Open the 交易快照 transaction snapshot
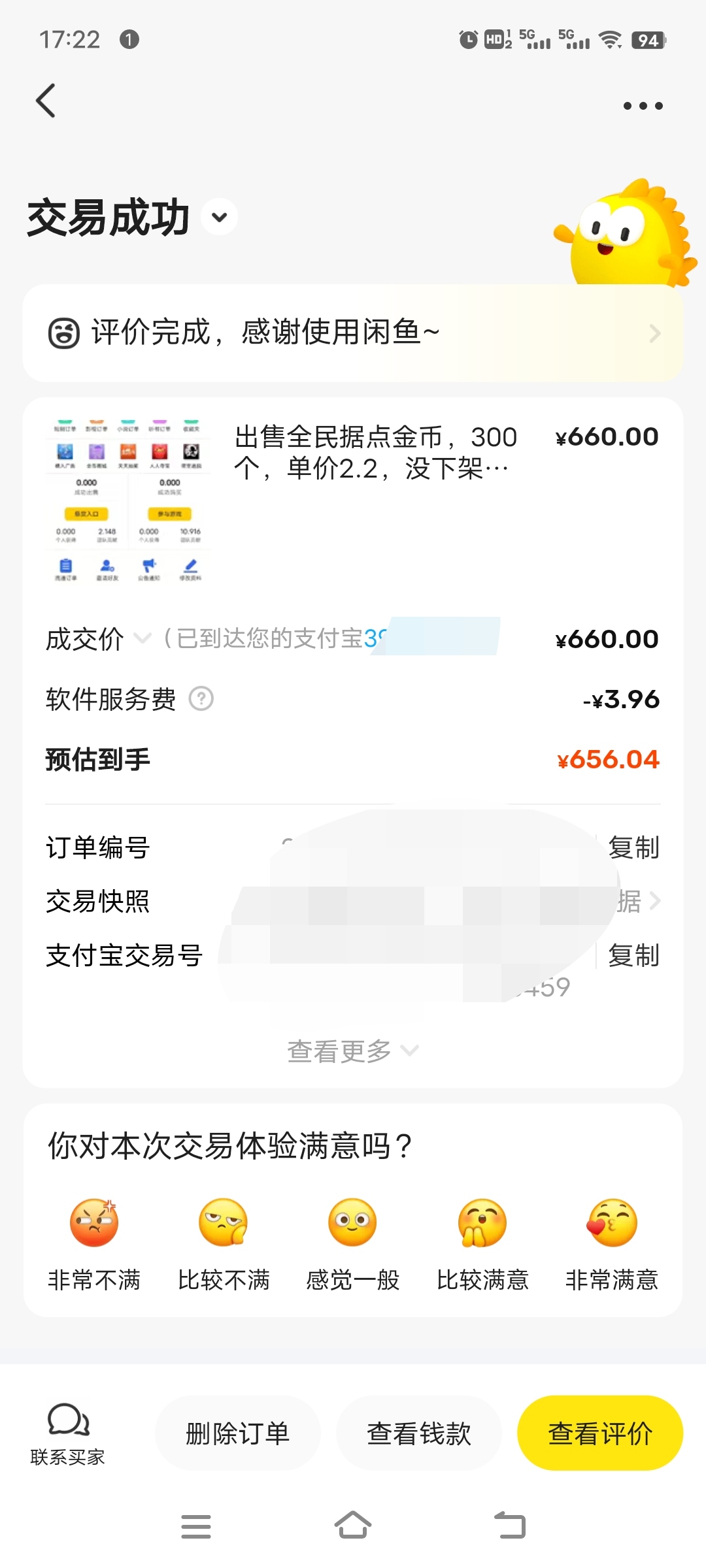Image resolution: width=706 pixels, height=1568 pixels. [353, 901]
